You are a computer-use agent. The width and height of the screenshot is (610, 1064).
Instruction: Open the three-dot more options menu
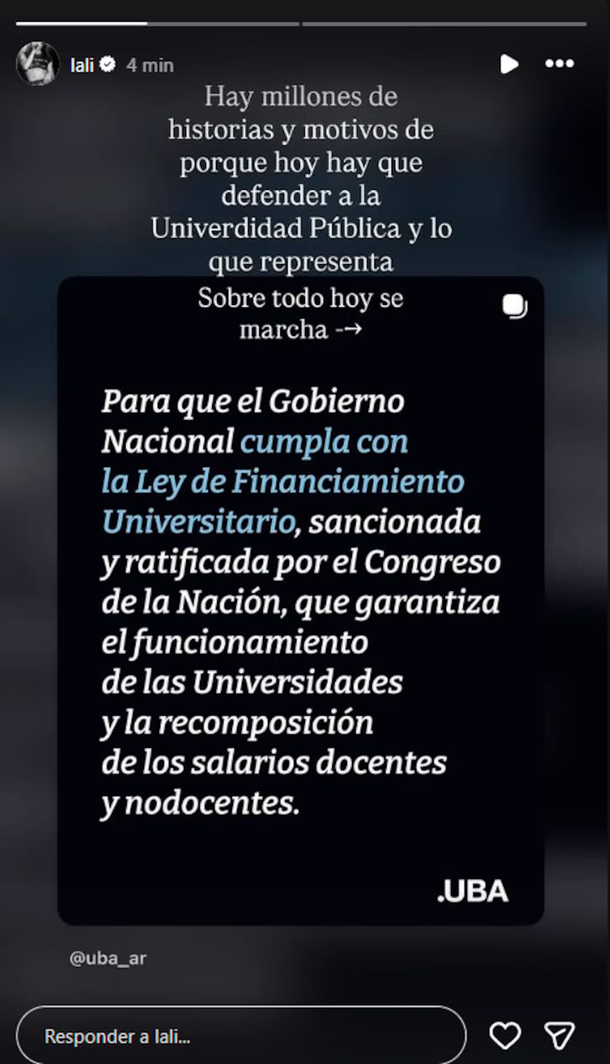coord(560,64)
